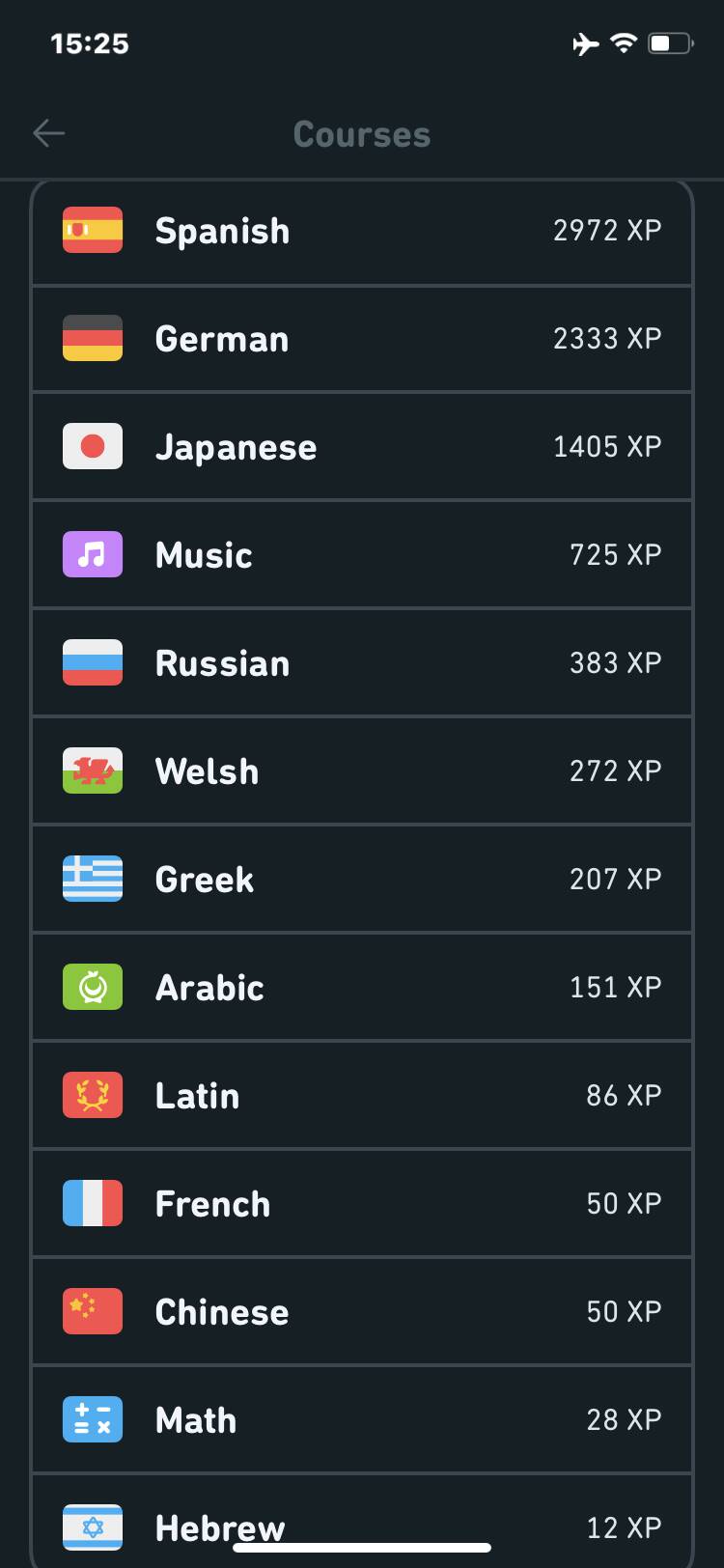The image size is (724, 1568).
Task: Open the Greek course
Action: (362, 880)
